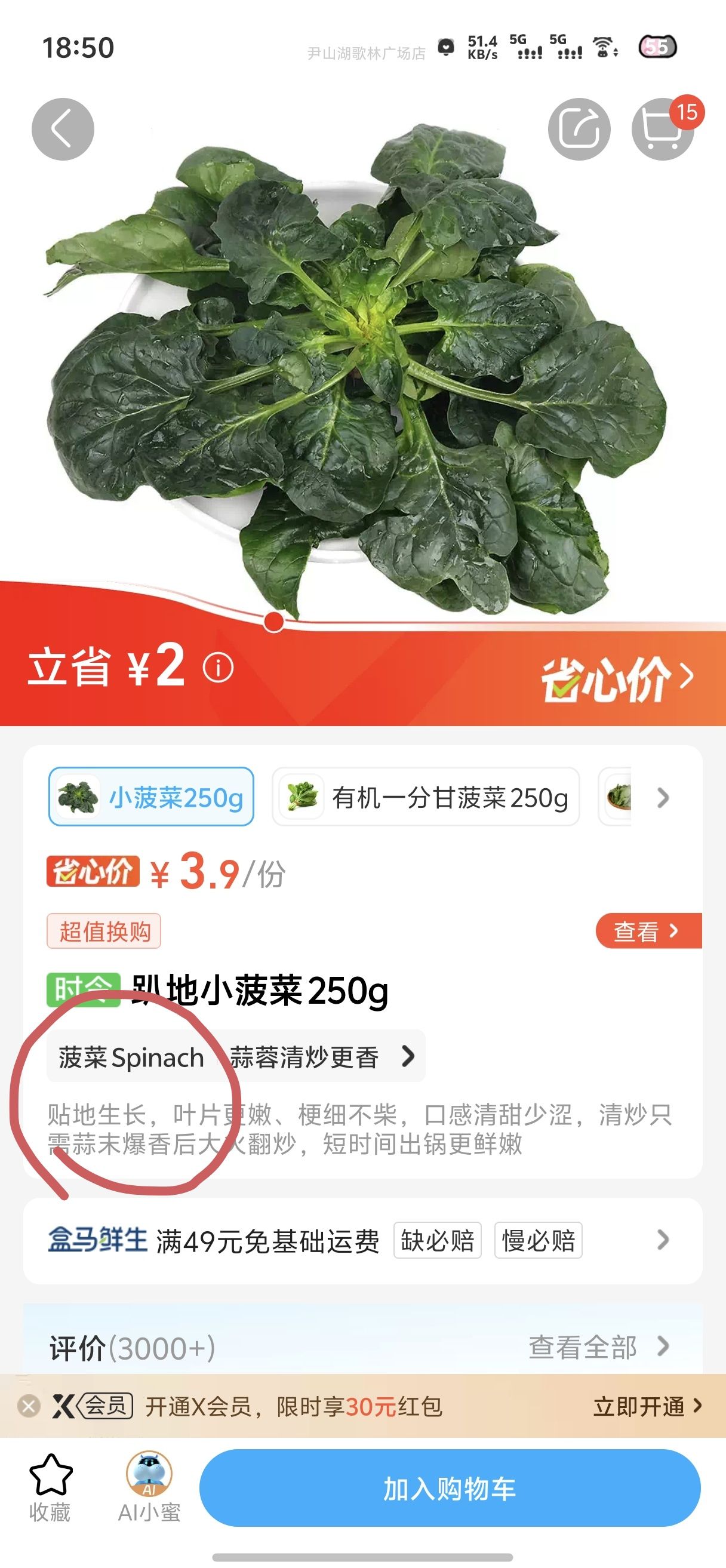Open the 省心价 details banner

click(x=617, y=678)
